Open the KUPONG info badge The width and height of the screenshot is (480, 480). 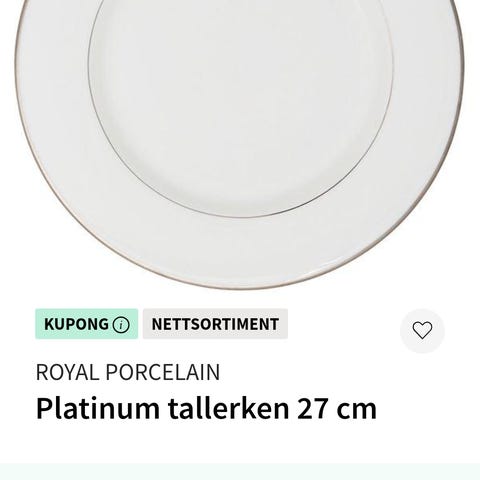(87, 324)
